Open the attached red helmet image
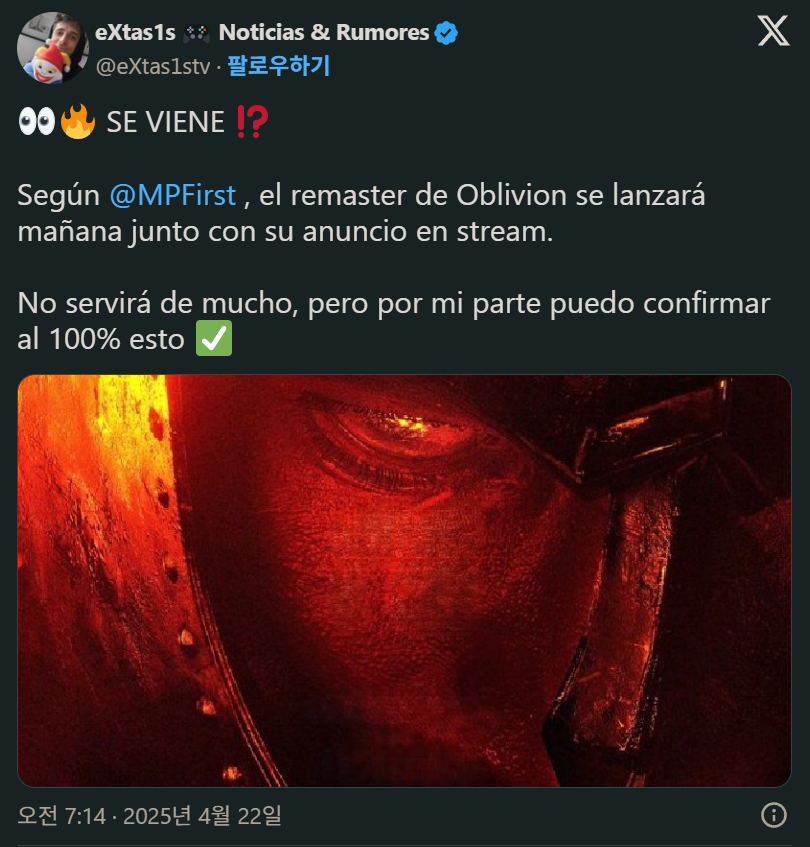Screen dimensions: 810x847 click(x=405, y=580)
